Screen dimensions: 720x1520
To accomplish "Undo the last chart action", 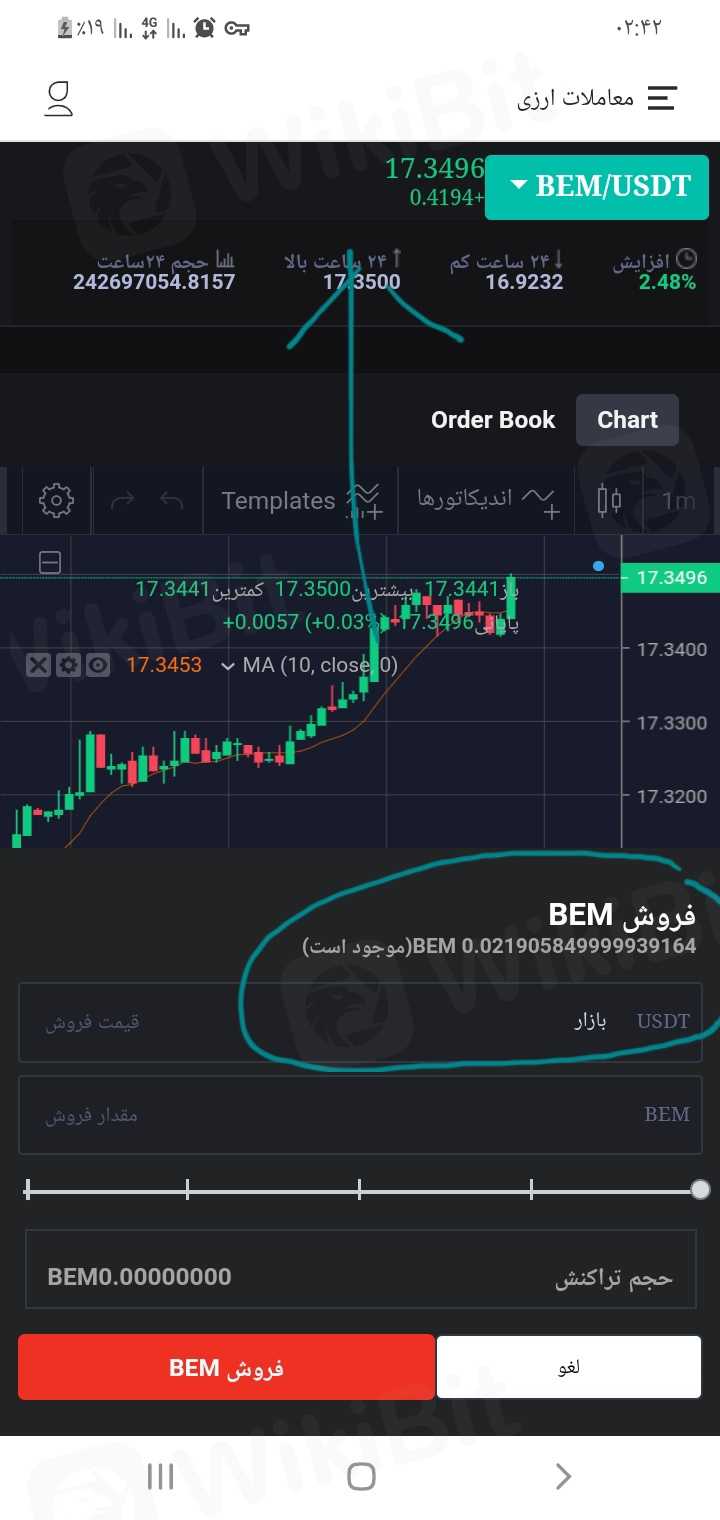I will [x=172, y=500].
